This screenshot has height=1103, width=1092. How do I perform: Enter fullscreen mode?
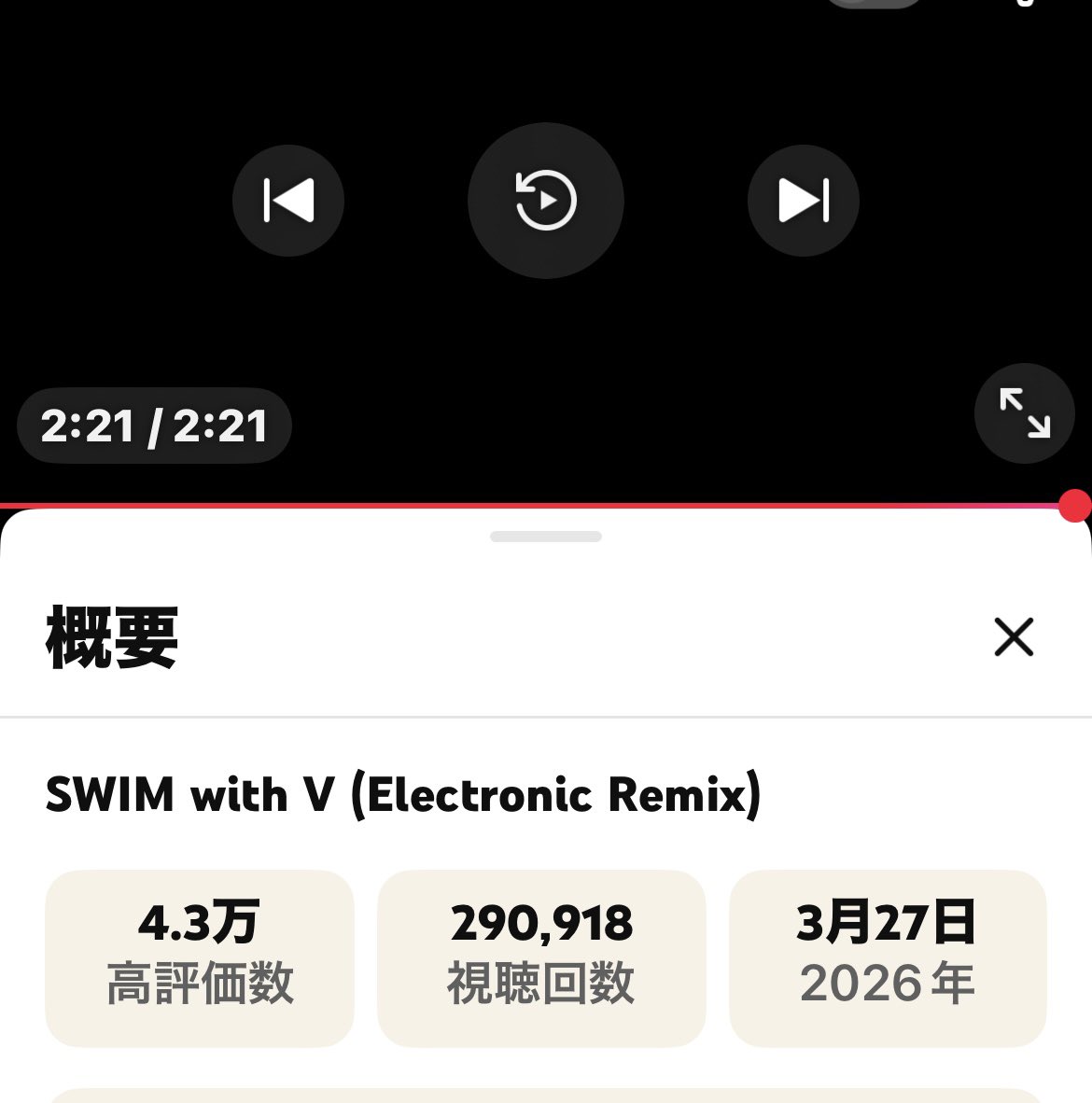1024,412
